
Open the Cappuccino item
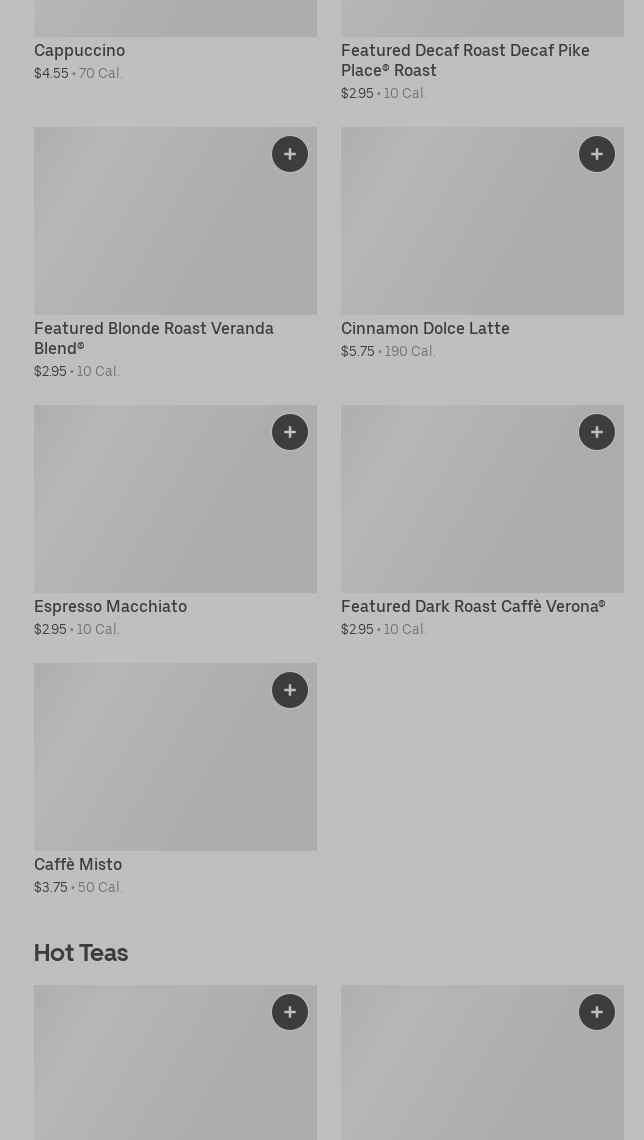click(80, 51)
